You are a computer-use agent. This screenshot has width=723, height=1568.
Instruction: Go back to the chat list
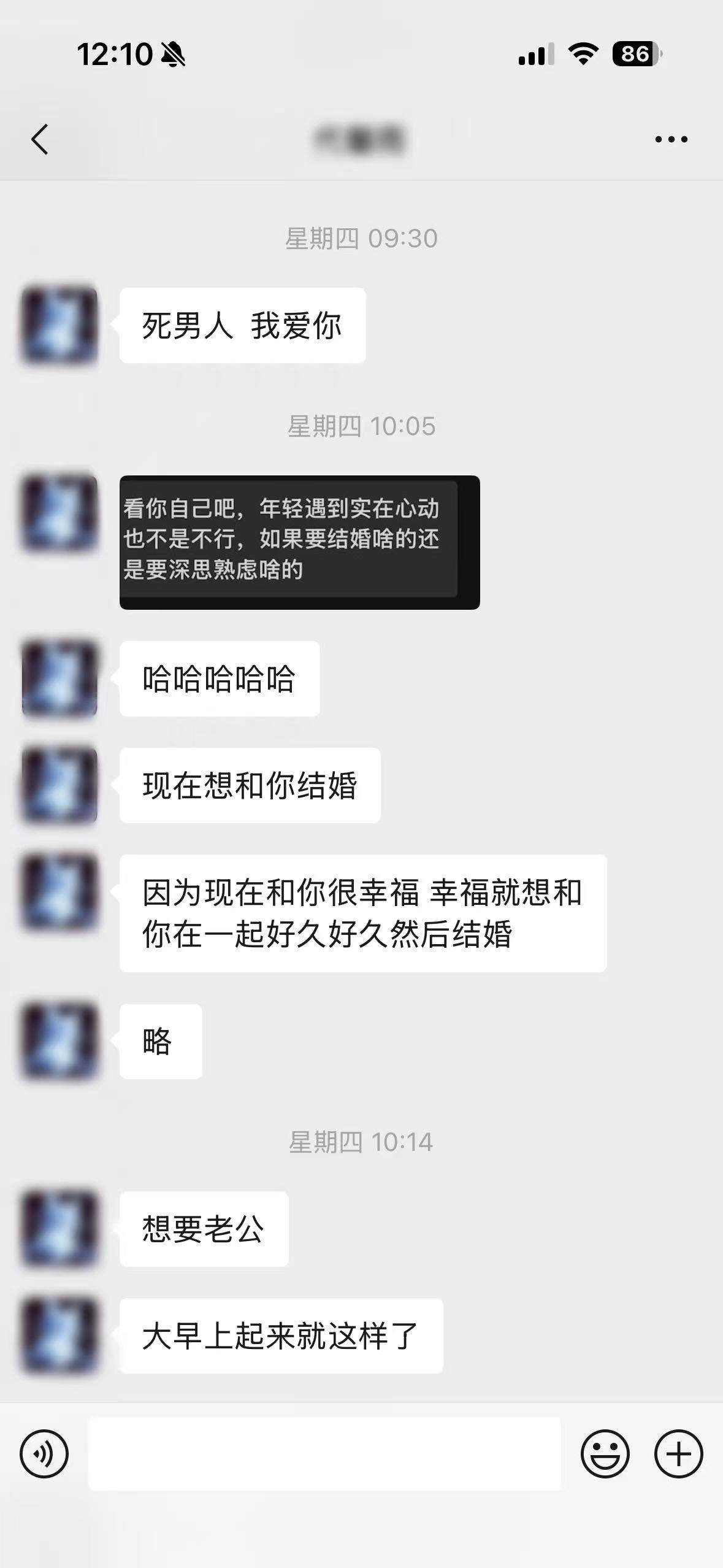pyautogui.click(x=40, y=139)
